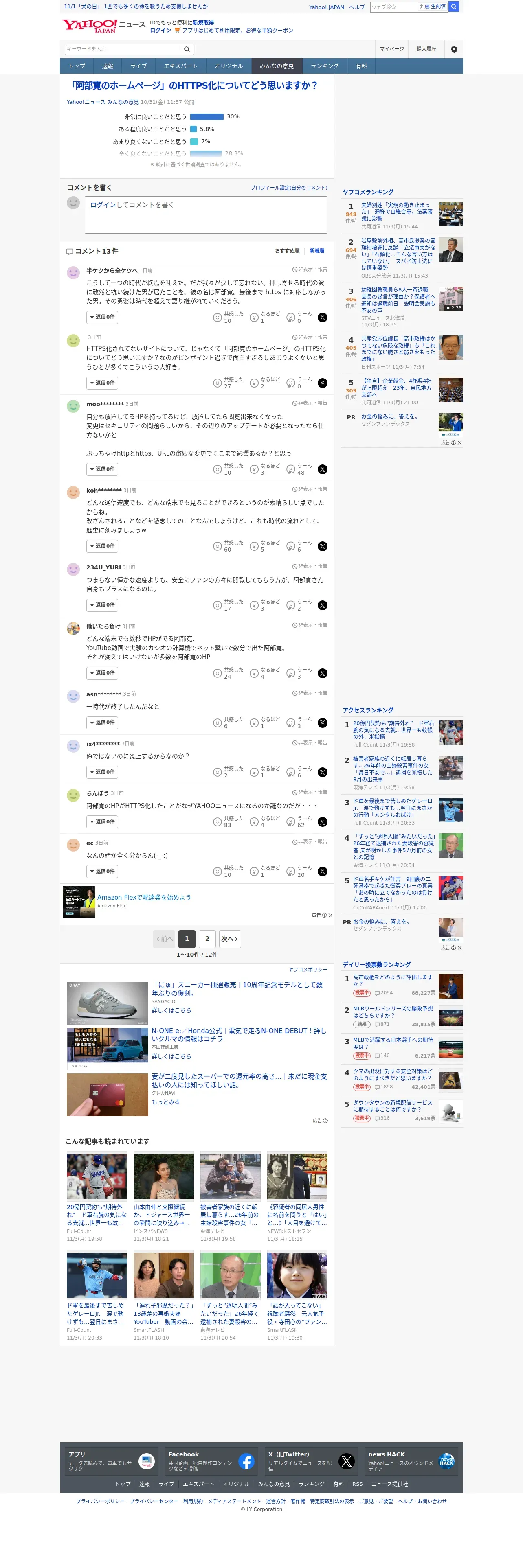Image resolution: width=523 pixels, height=1568 pixels.
Task: Sort comments by 新着順
Action: pyautogui.click(x=316, y=251)
